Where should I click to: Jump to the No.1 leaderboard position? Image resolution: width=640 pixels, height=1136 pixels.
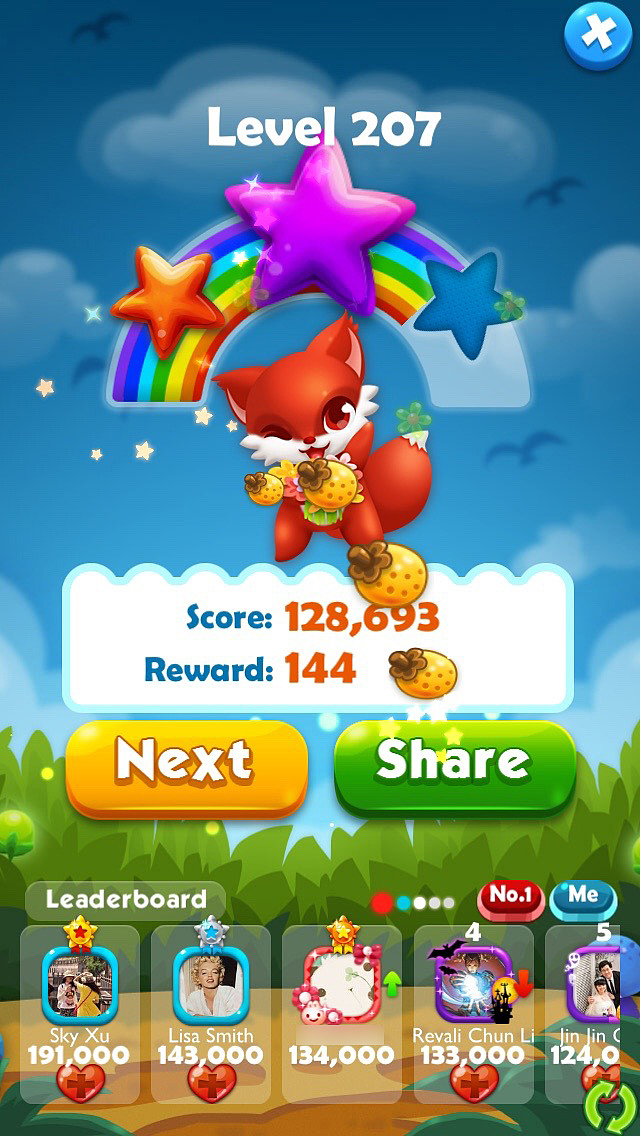[510, 898]
